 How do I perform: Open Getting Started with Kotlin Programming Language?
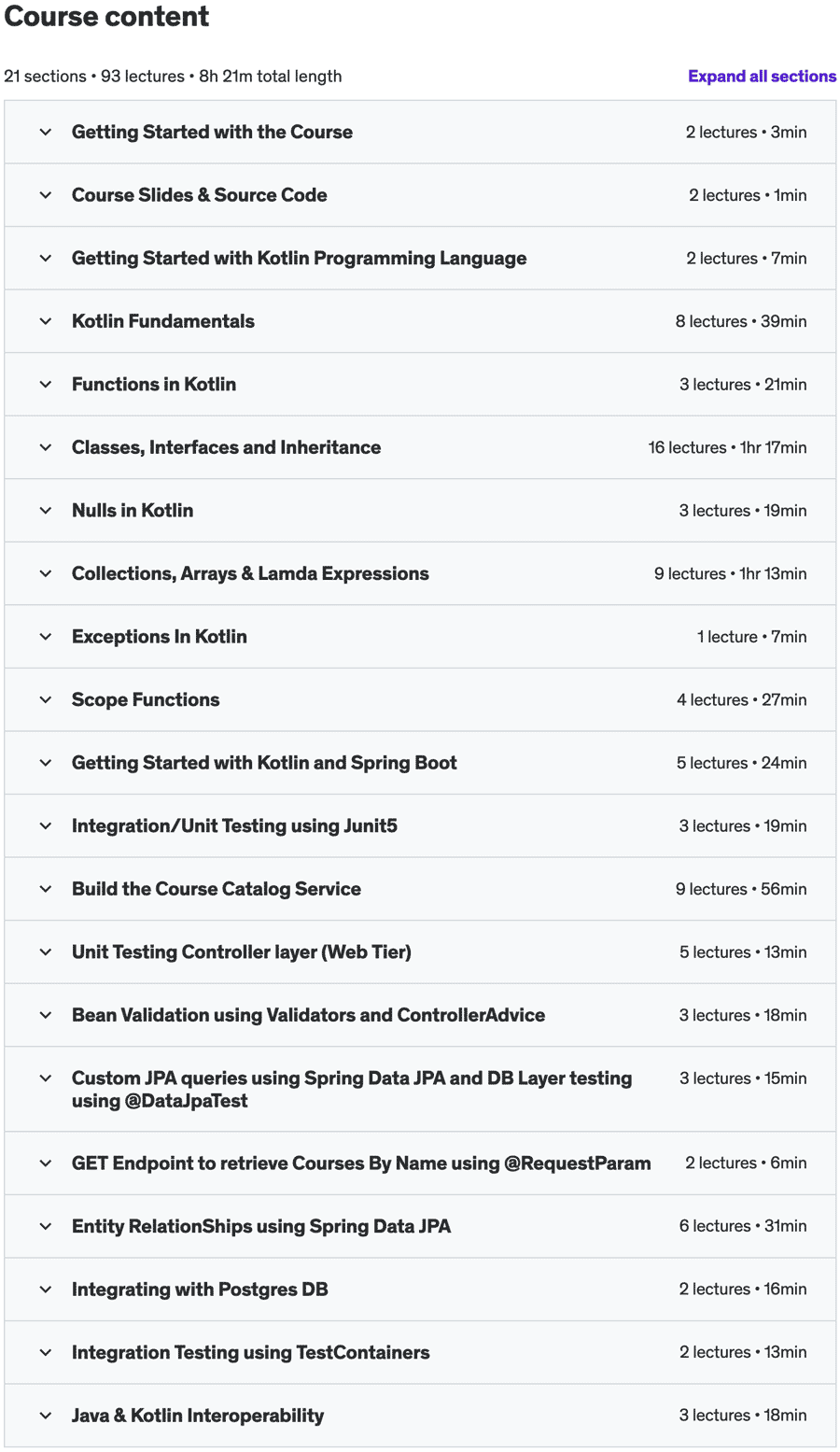[x=420, y=259]
